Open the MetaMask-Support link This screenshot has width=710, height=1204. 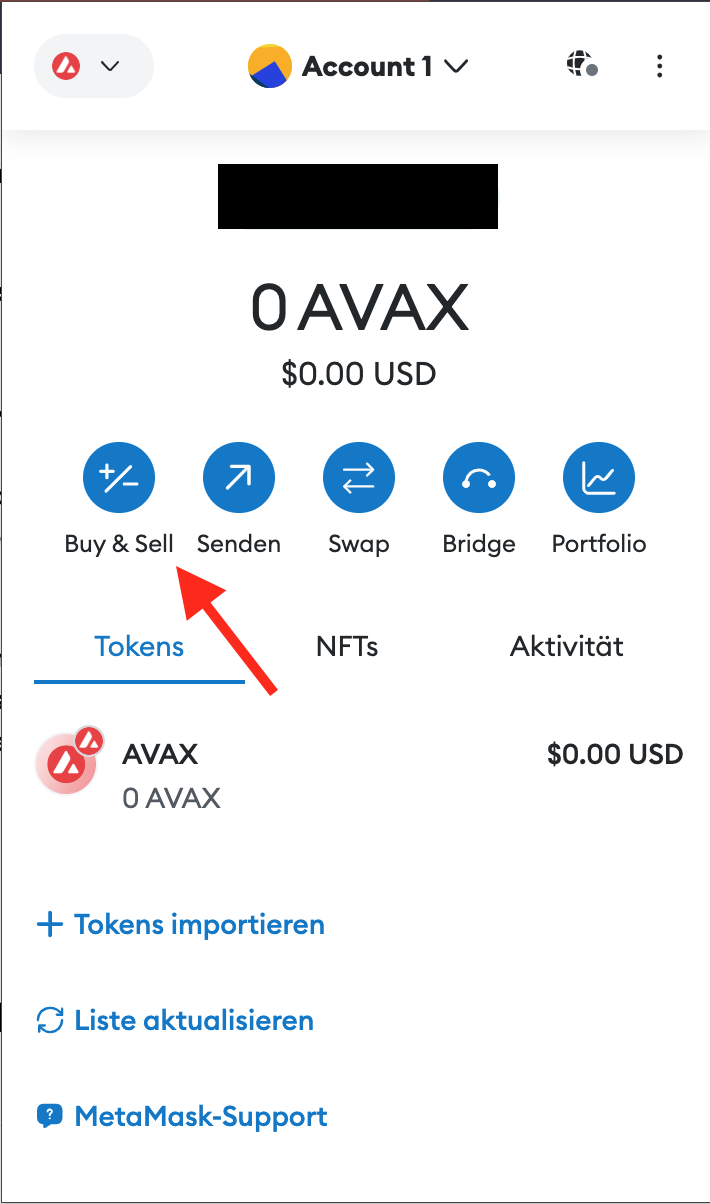point(182,1116)
